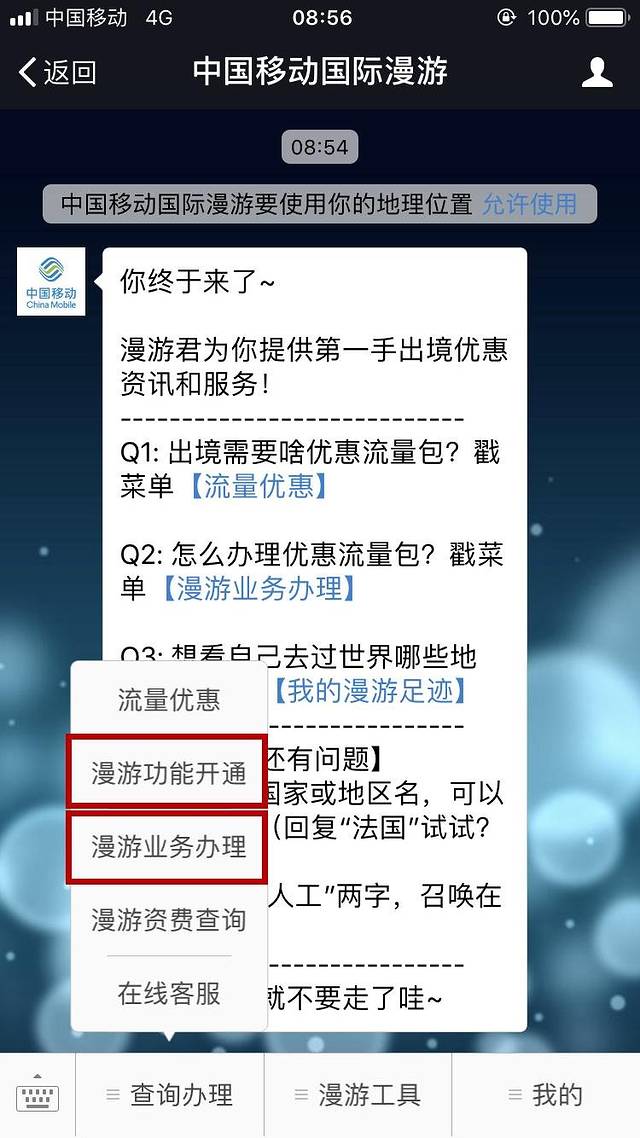Open the China Mobile account avatar

[x=51, y=282]
